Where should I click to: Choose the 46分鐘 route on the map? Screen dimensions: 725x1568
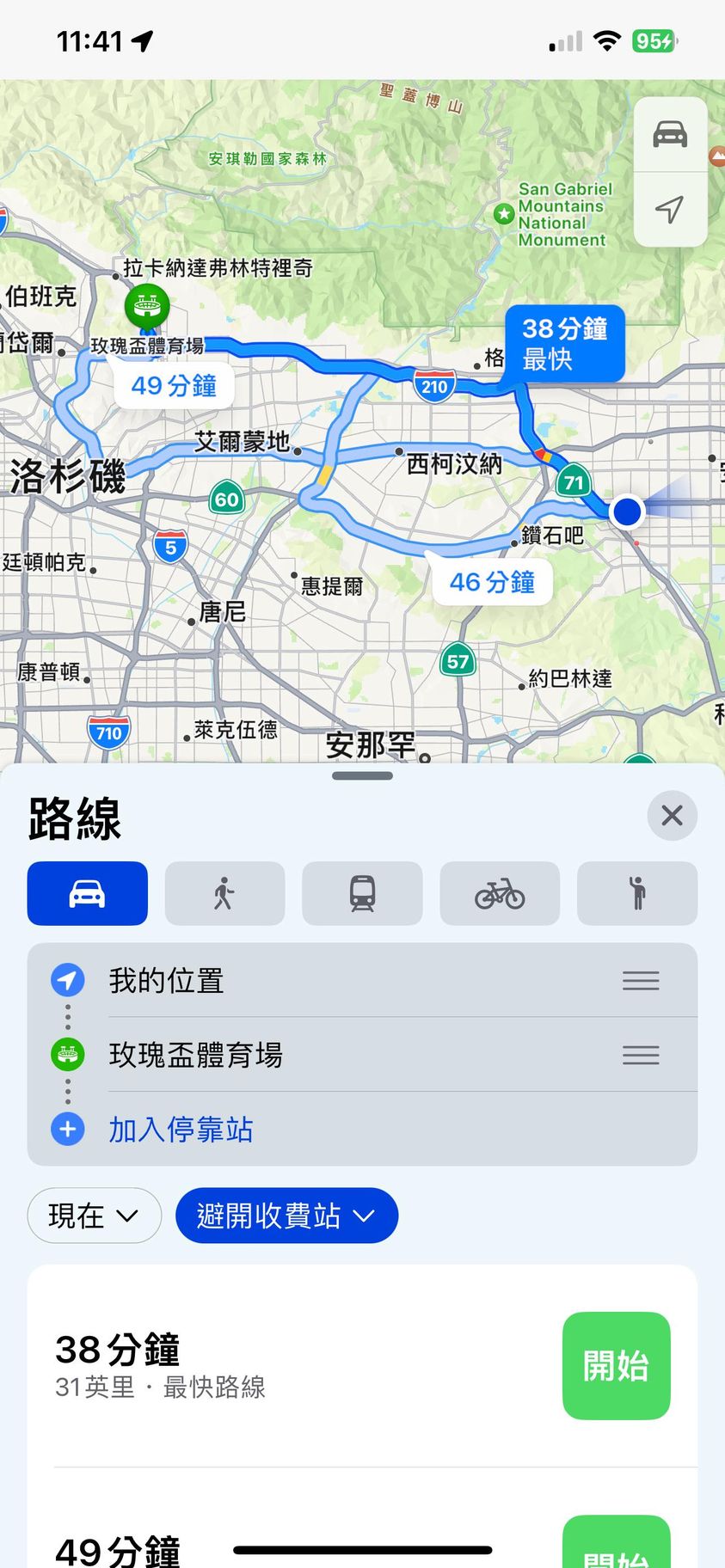click(492, 582)
